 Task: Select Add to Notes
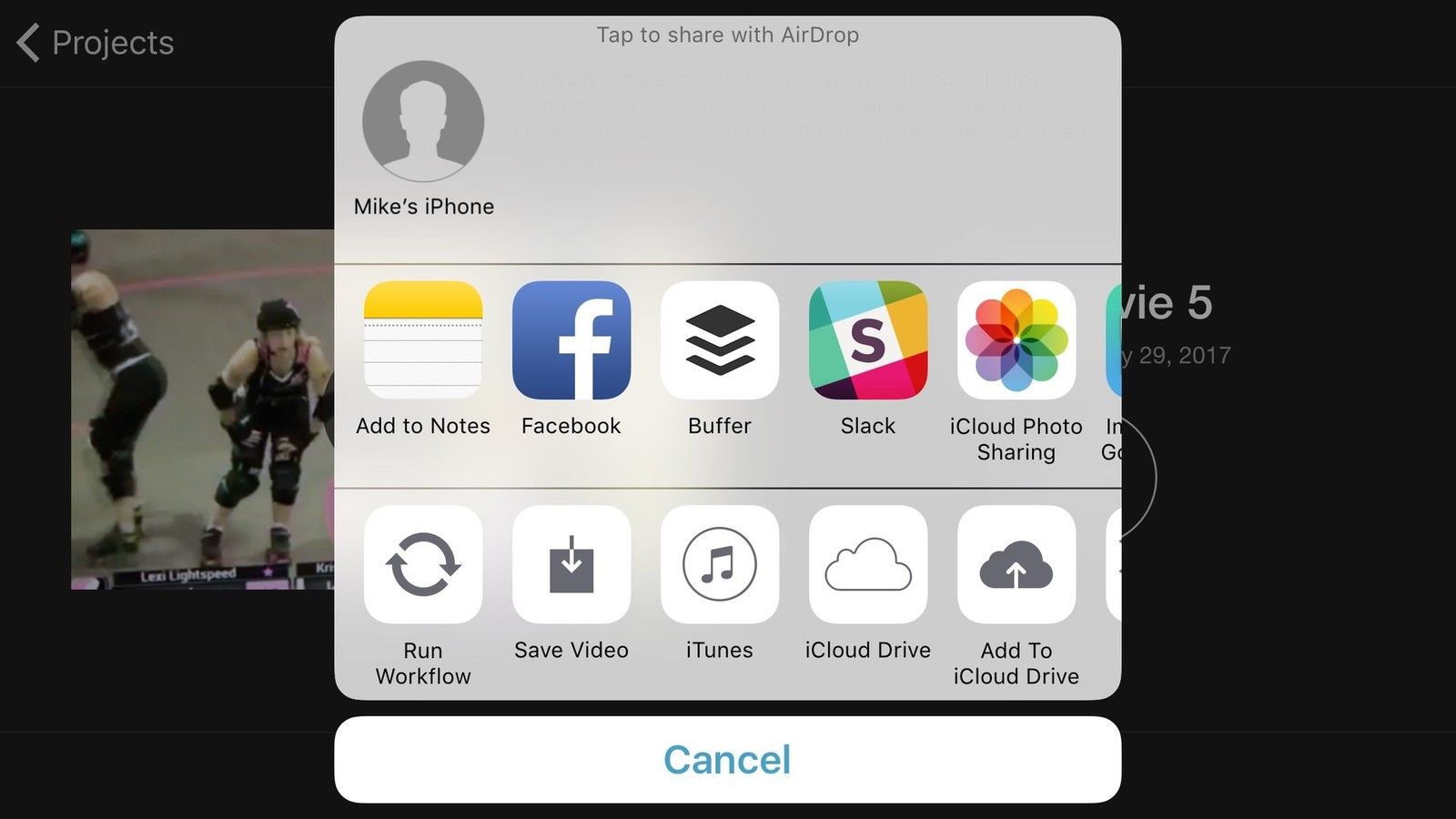[x=423, y=340]
